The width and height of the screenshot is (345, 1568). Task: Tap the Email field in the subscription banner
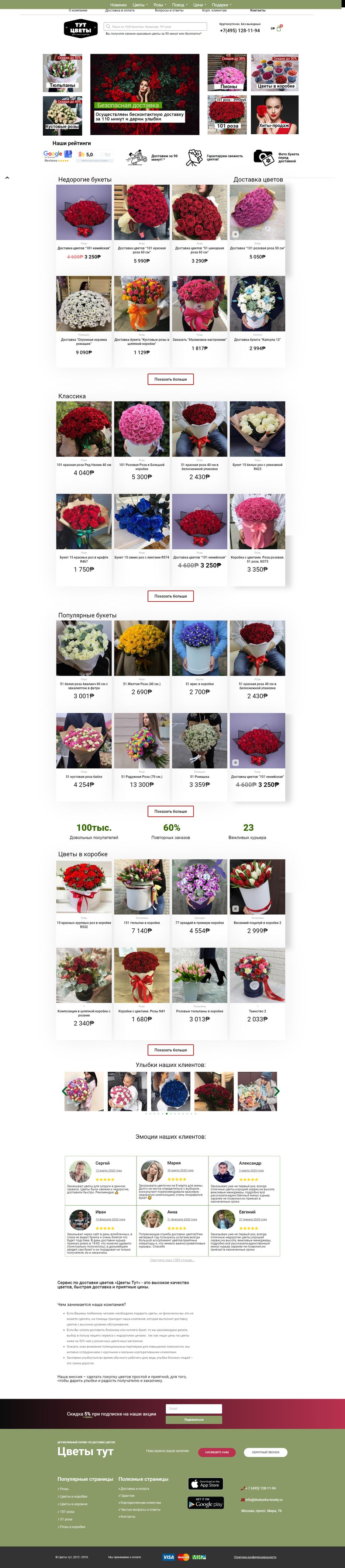194,1408
